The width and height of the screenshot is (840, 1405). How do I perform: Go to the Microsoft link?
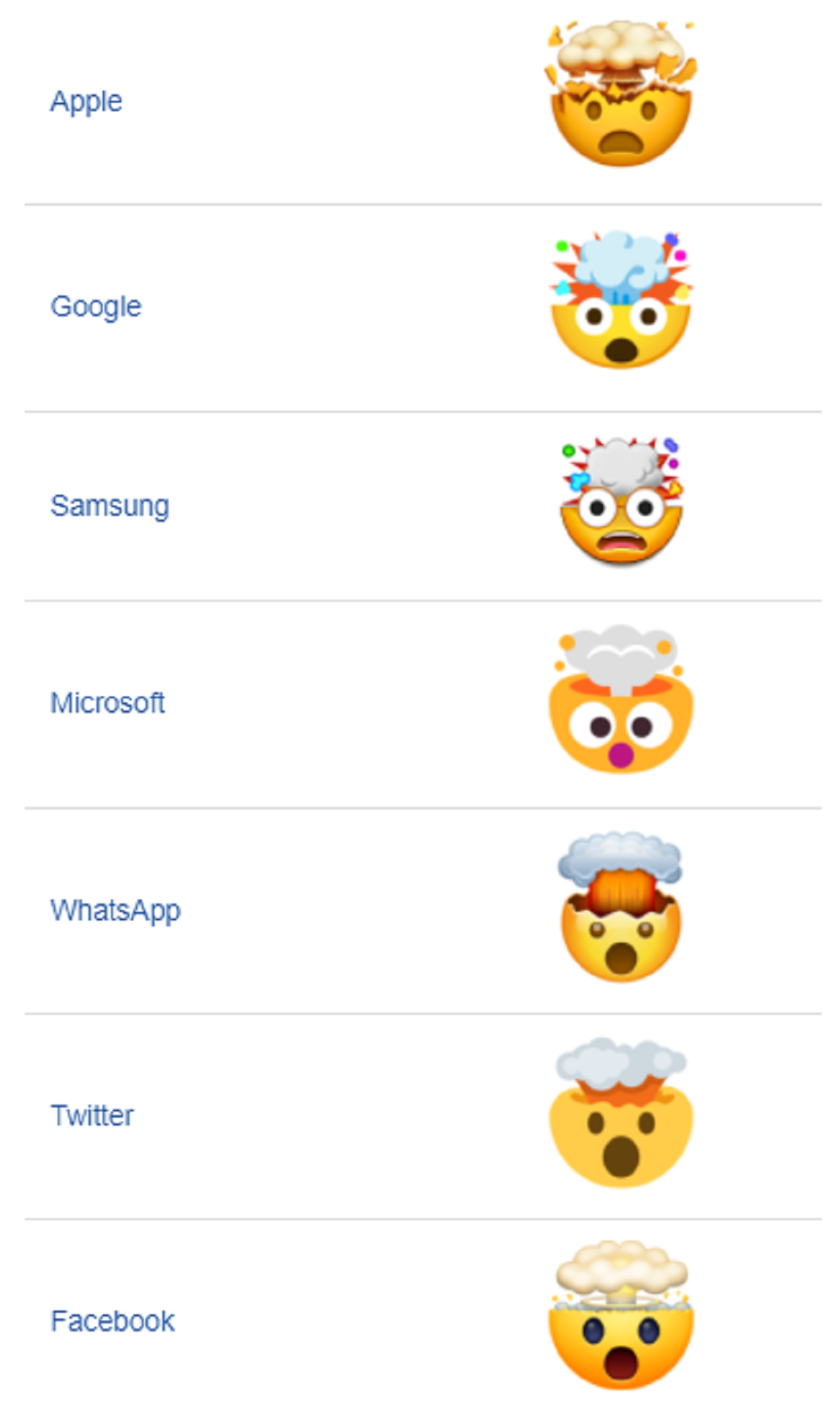point(107,702)
